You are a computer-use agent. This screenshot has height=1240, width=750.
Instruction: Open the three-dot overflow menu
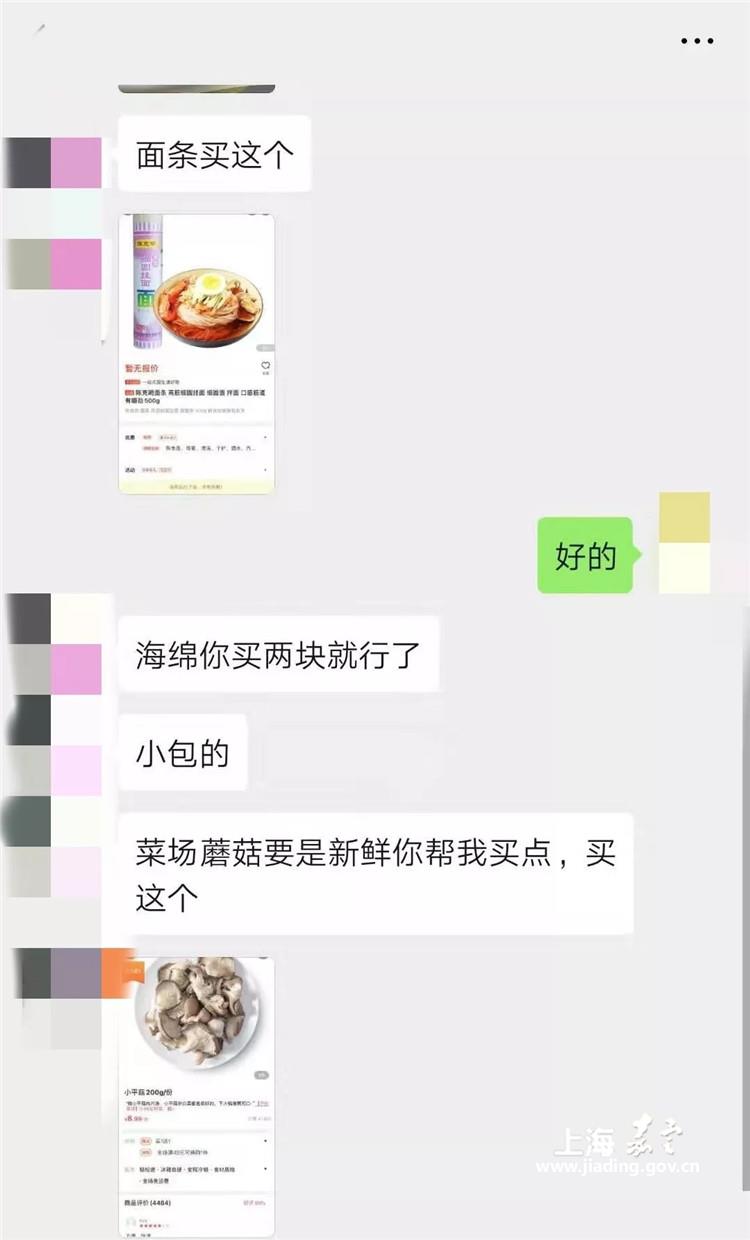pyautogui.click(x=697, y=42)
